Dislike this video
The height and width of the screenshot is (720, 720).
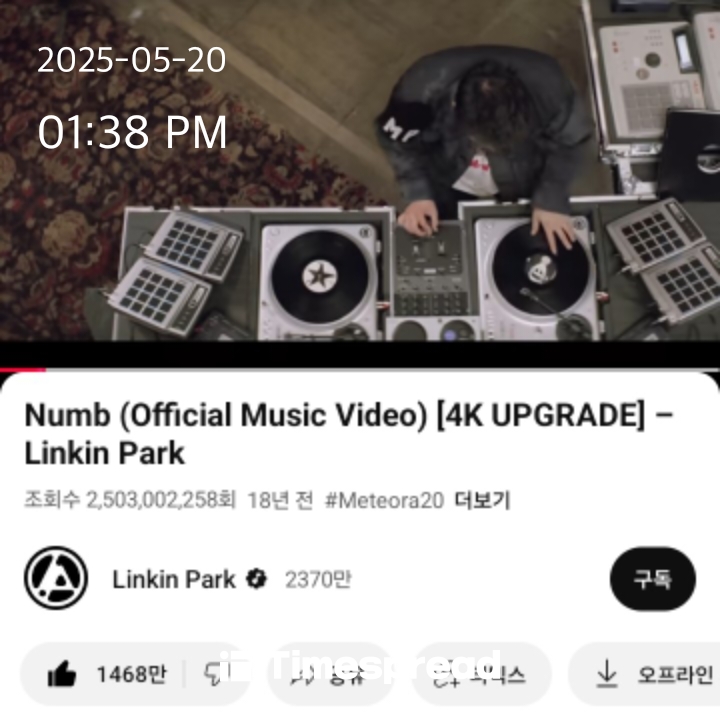[214, 675]
